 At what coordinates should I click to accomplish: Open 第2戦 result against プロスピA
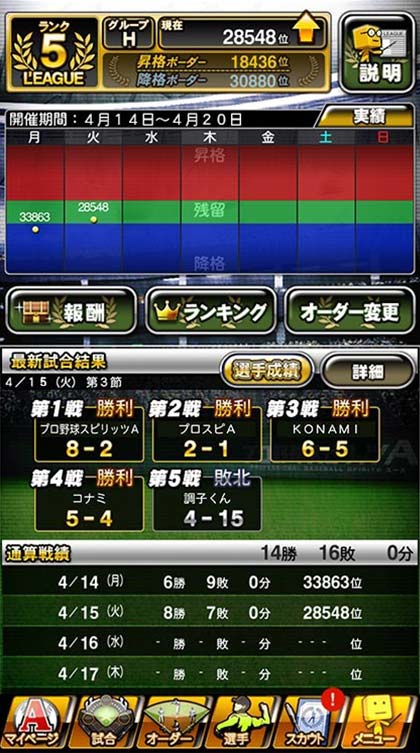point(207,432)
